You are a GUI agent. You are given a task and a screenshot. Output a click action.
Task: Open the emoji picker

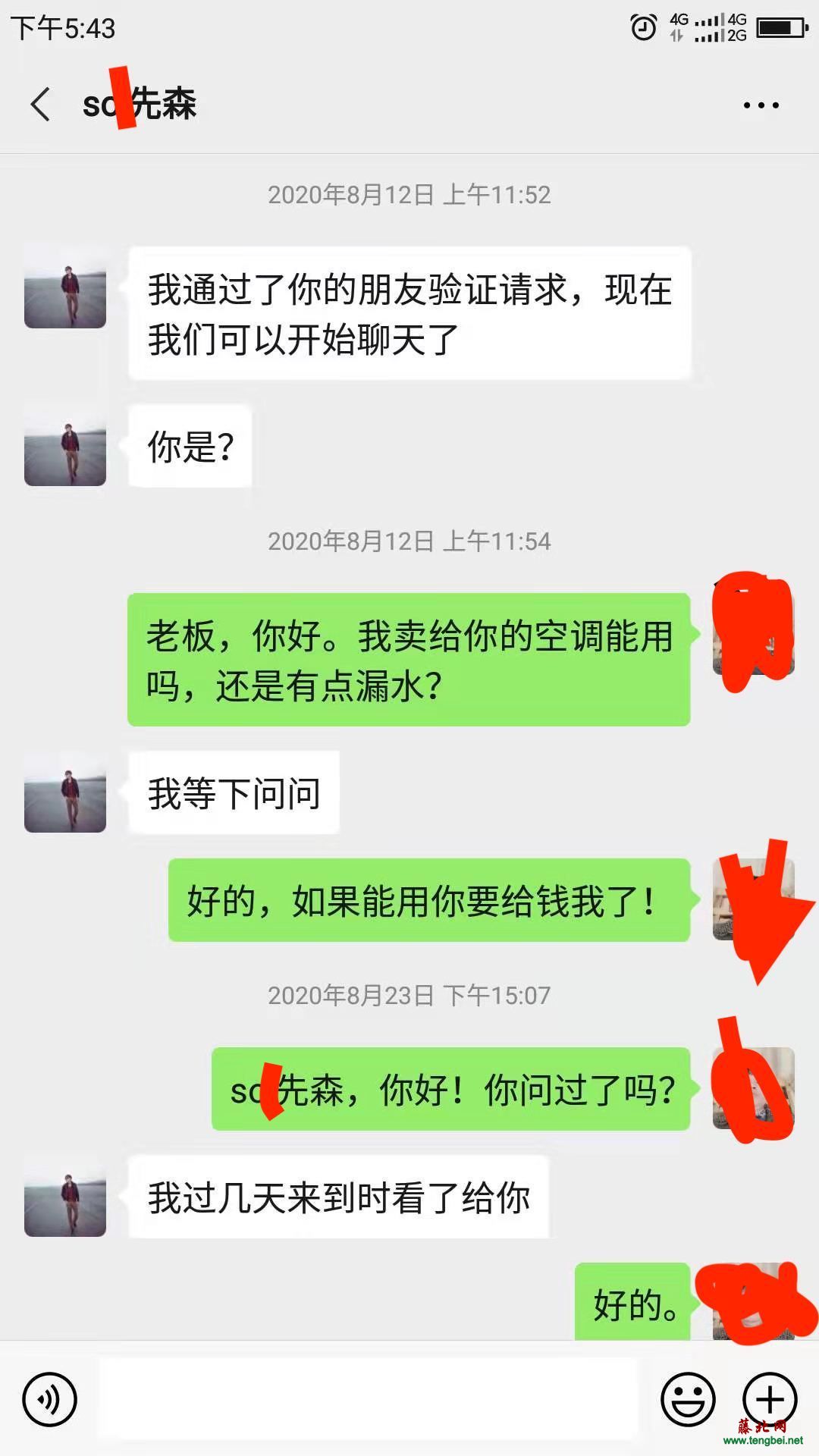(x=688, y=1399)
